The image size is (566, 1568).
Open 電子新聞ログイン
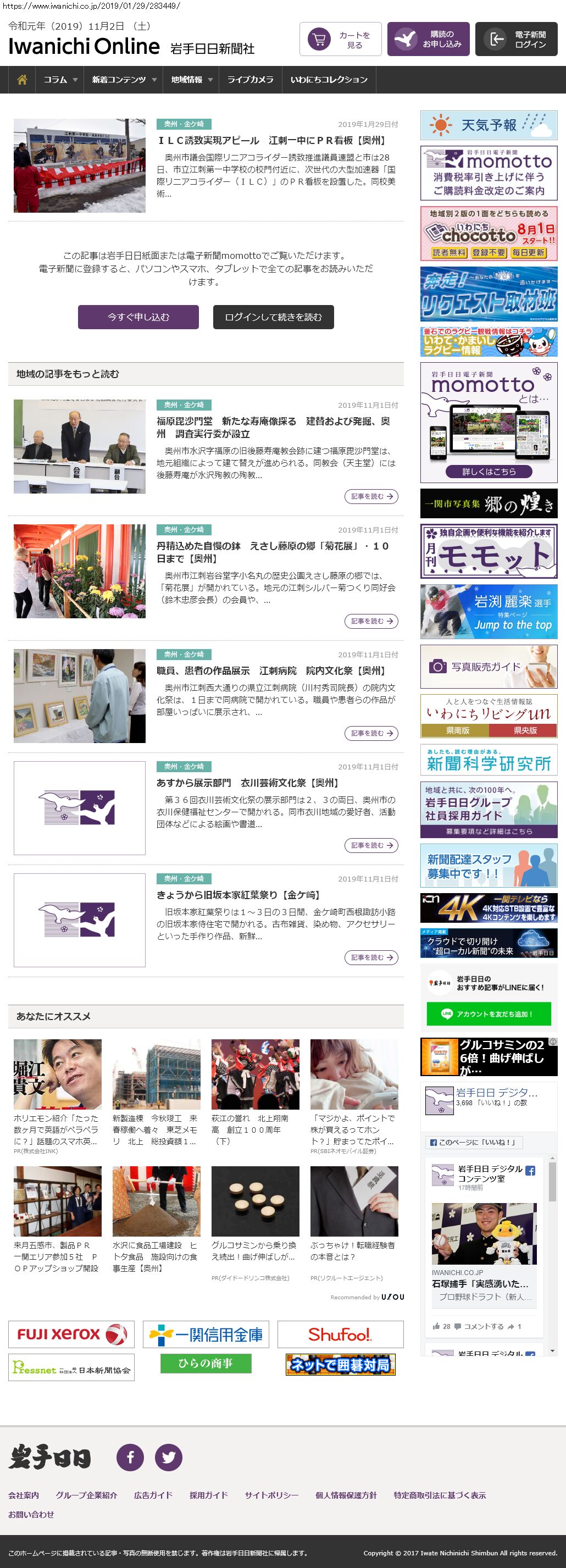[x=516, y=40]
